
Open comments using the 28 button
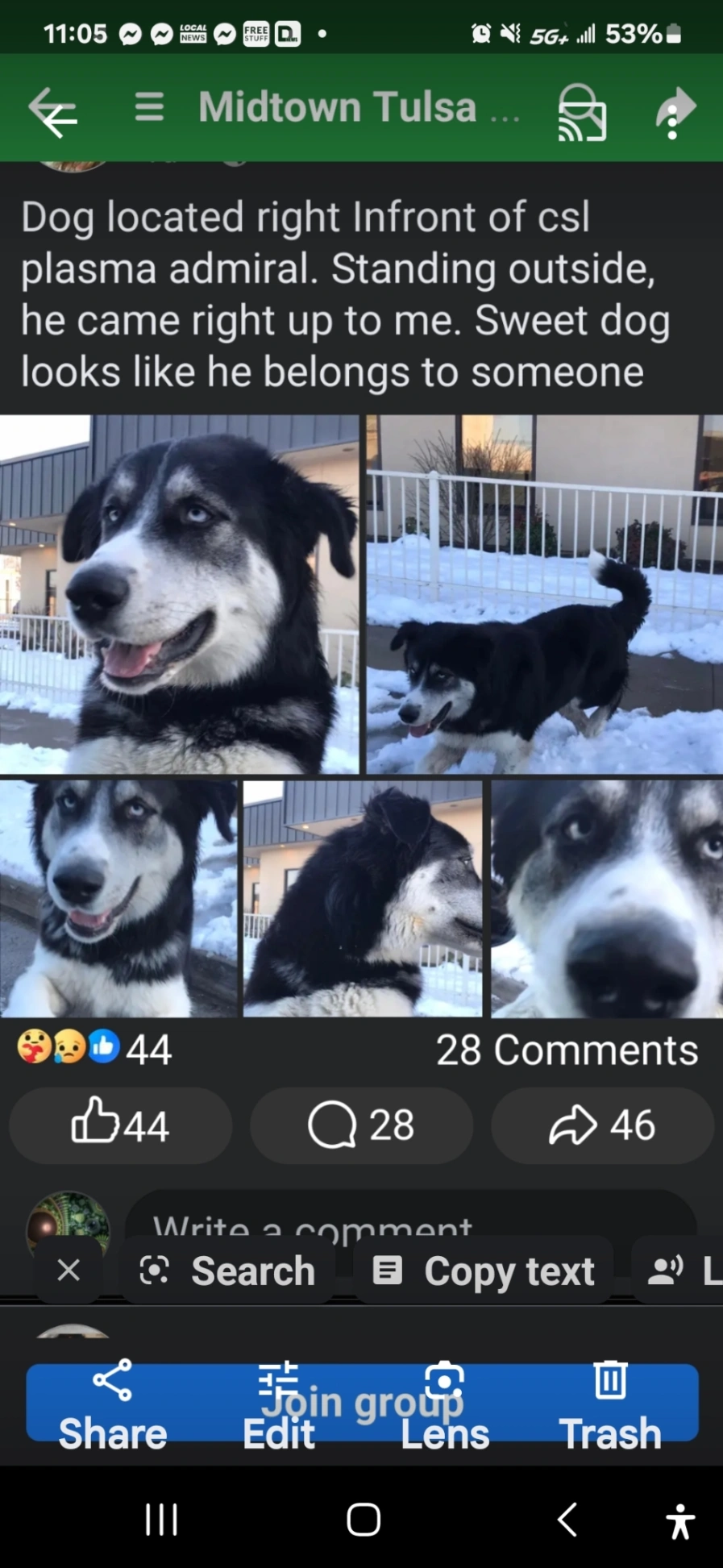(x=361, y=1125)
